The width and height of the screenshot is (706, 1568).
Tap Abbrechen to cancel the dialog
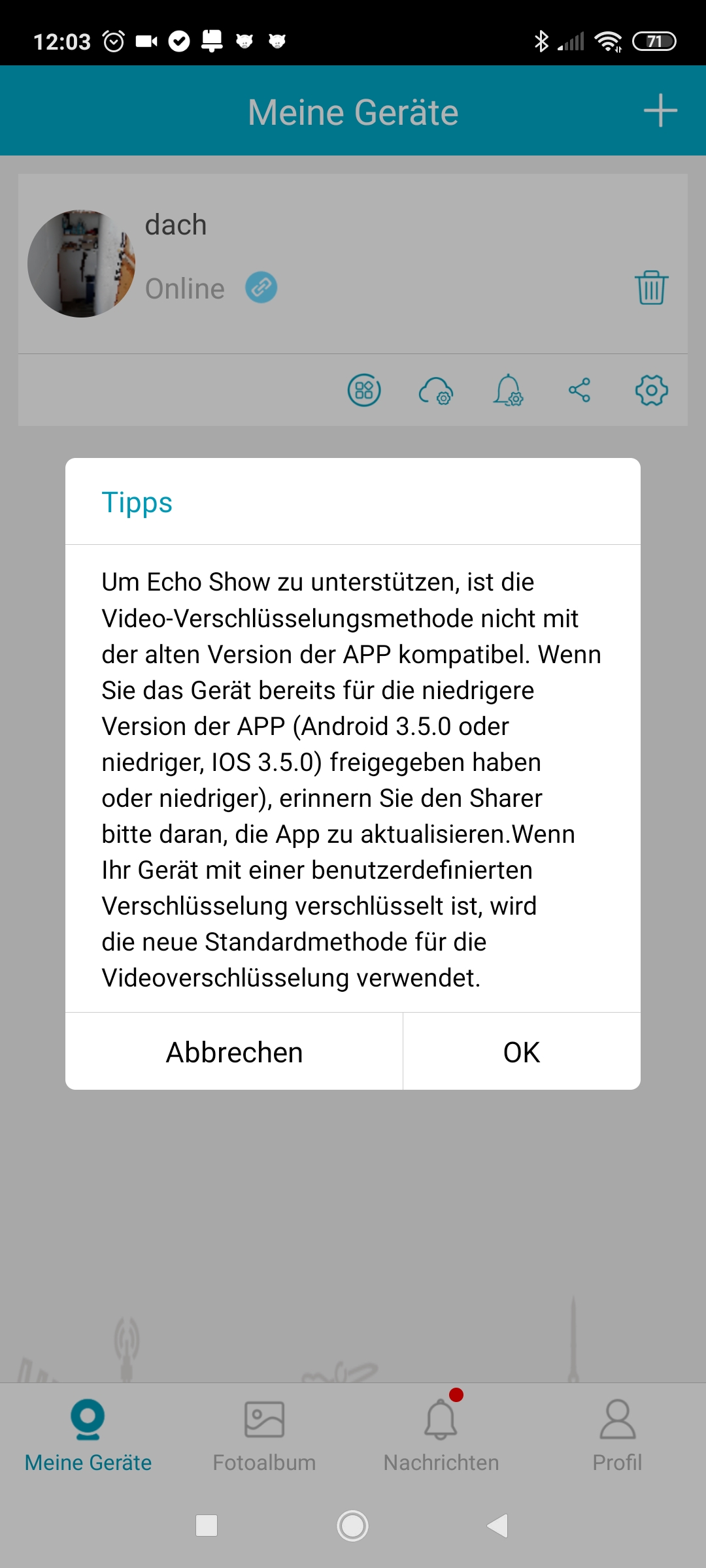click(x=234, y=1052)
